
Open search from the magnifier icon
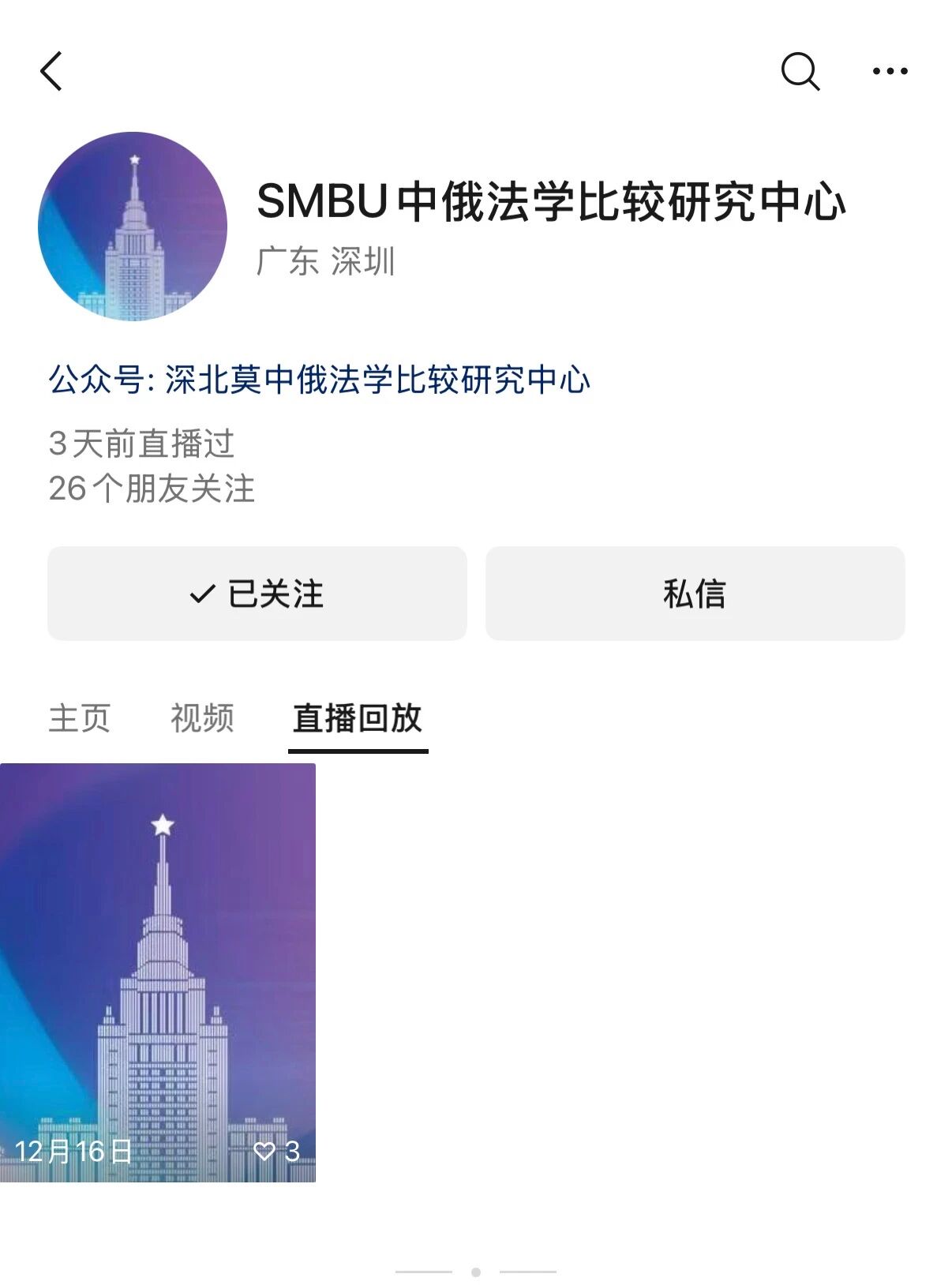(x=800, y=72)
